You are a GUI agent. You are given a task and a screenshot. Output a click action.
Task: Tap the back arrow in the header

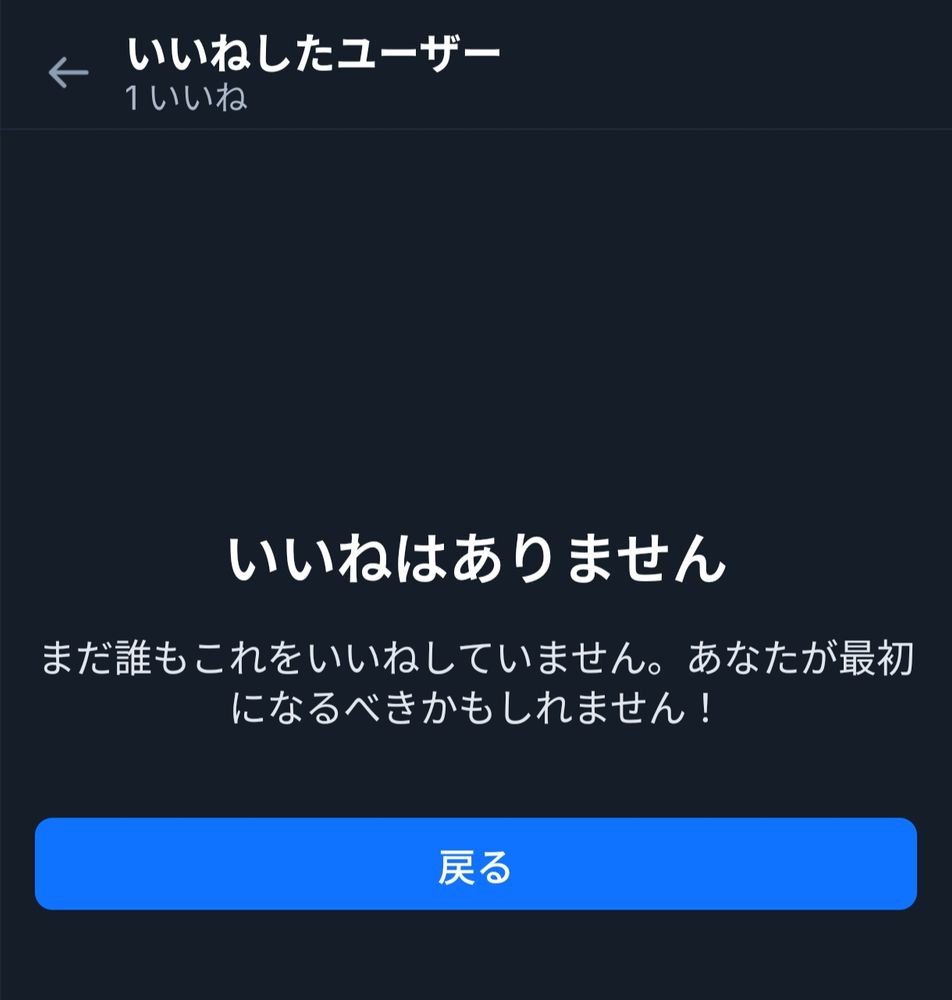(x=68, y=72)
